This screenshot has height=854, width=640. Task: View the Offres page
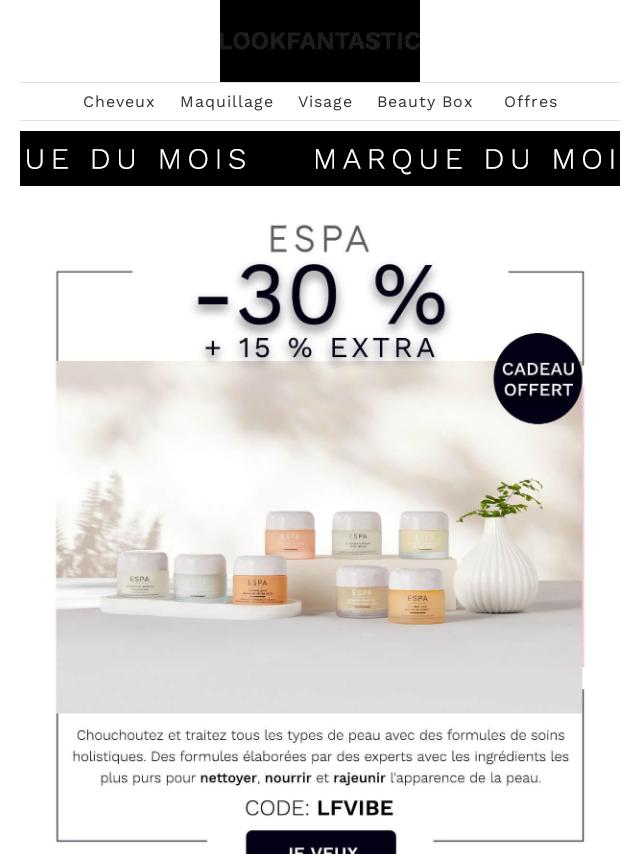coord(531,102)
